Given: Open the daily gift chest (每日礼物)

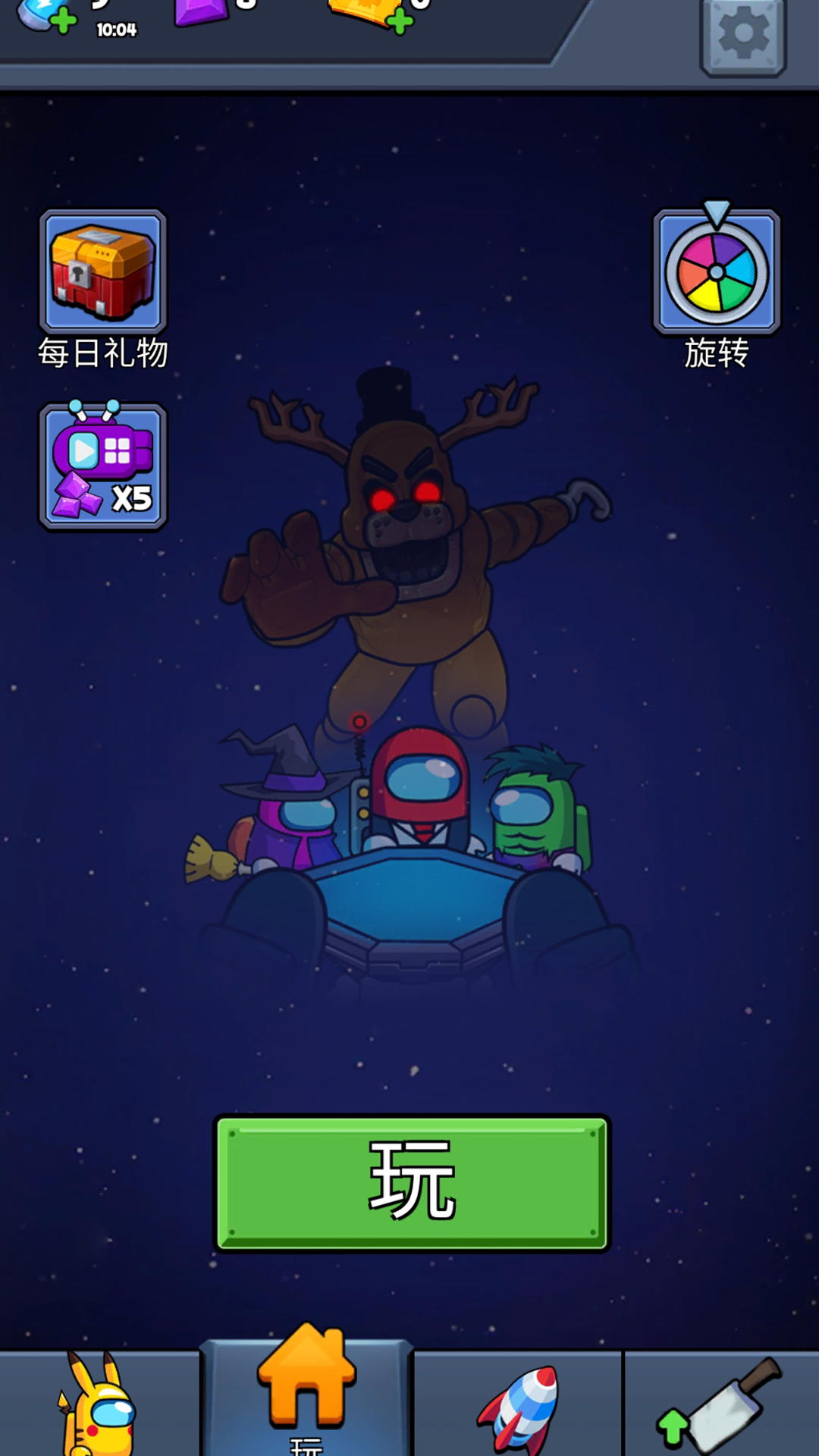Looking at the screenshot, I should tap(103, 271).
